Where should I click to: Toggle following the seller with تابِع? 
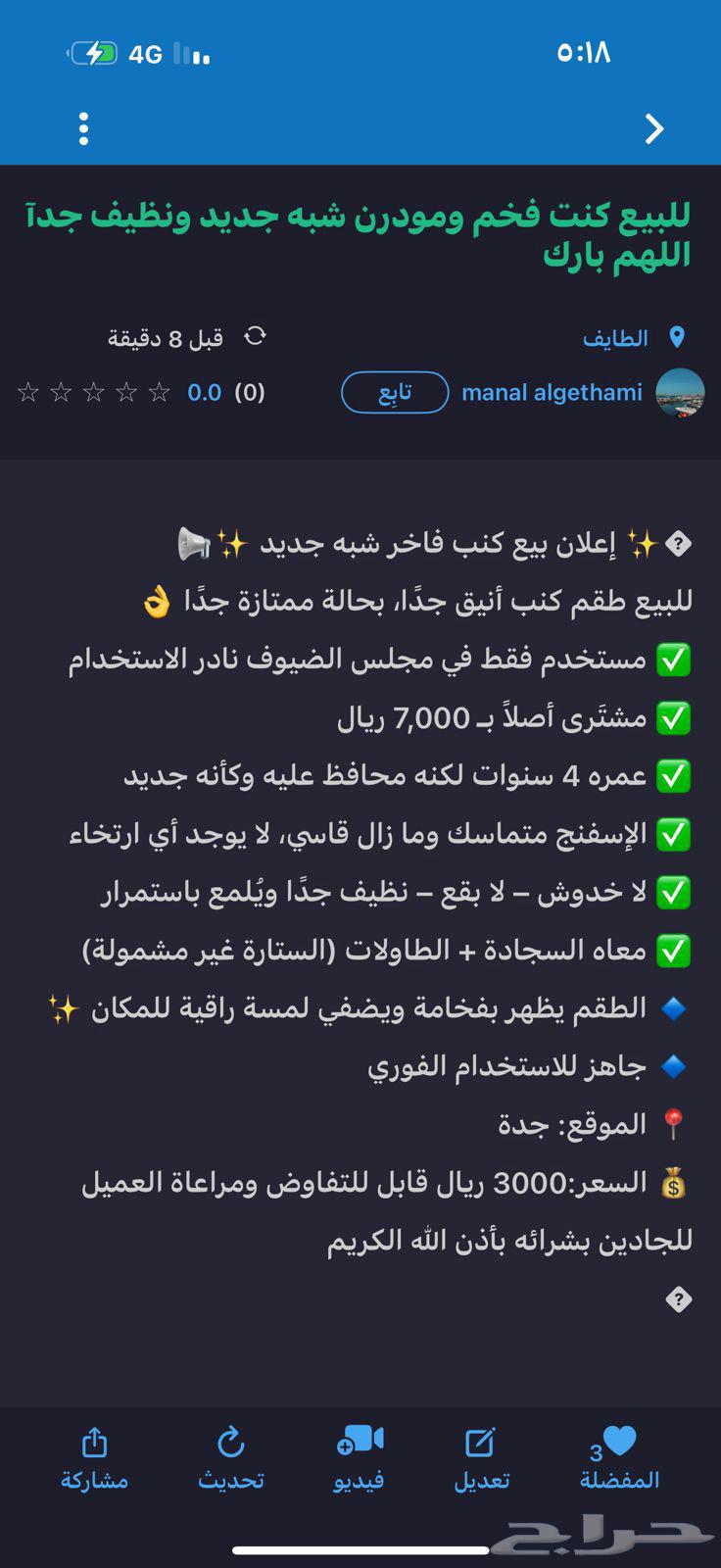(x=395, y=392)
